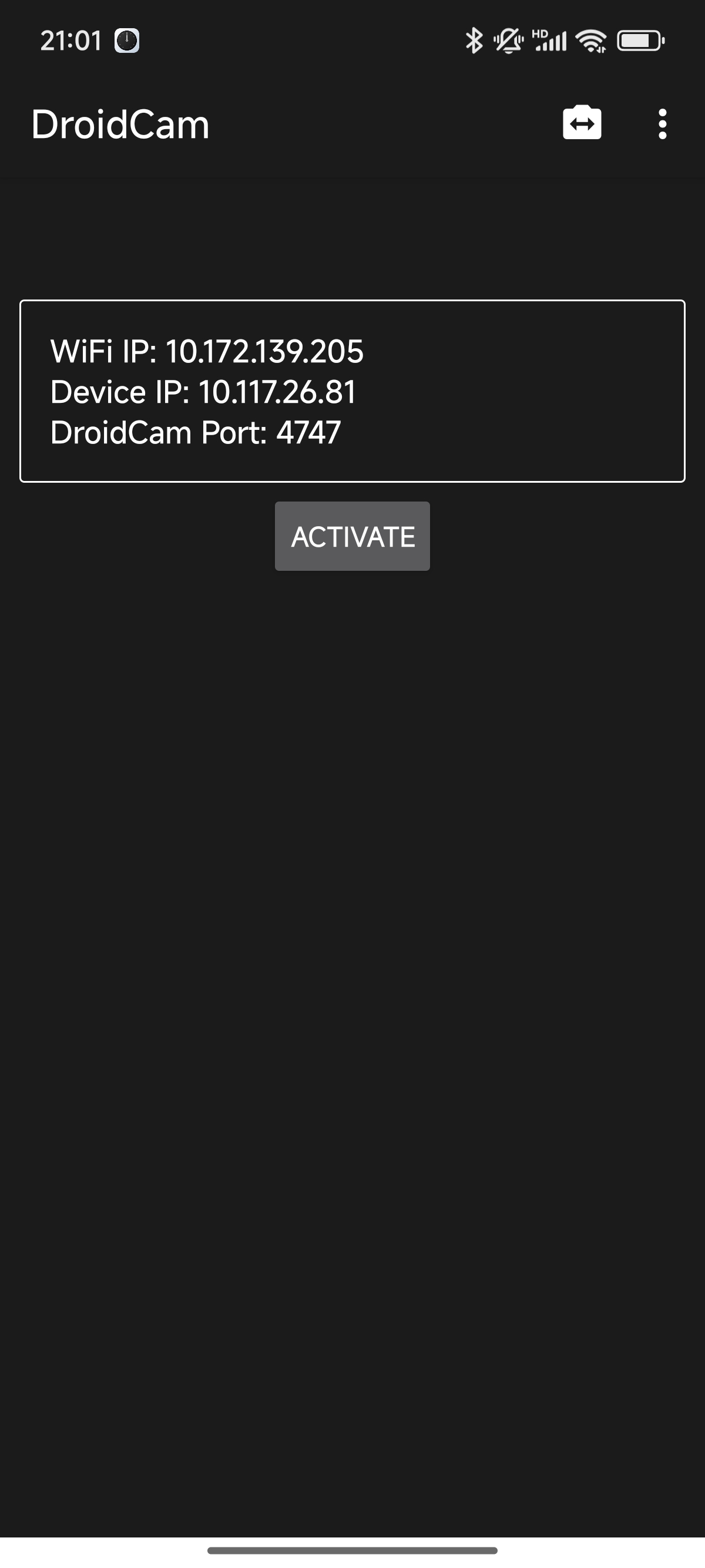Open the three-dot overflow menu

[662, 124]
